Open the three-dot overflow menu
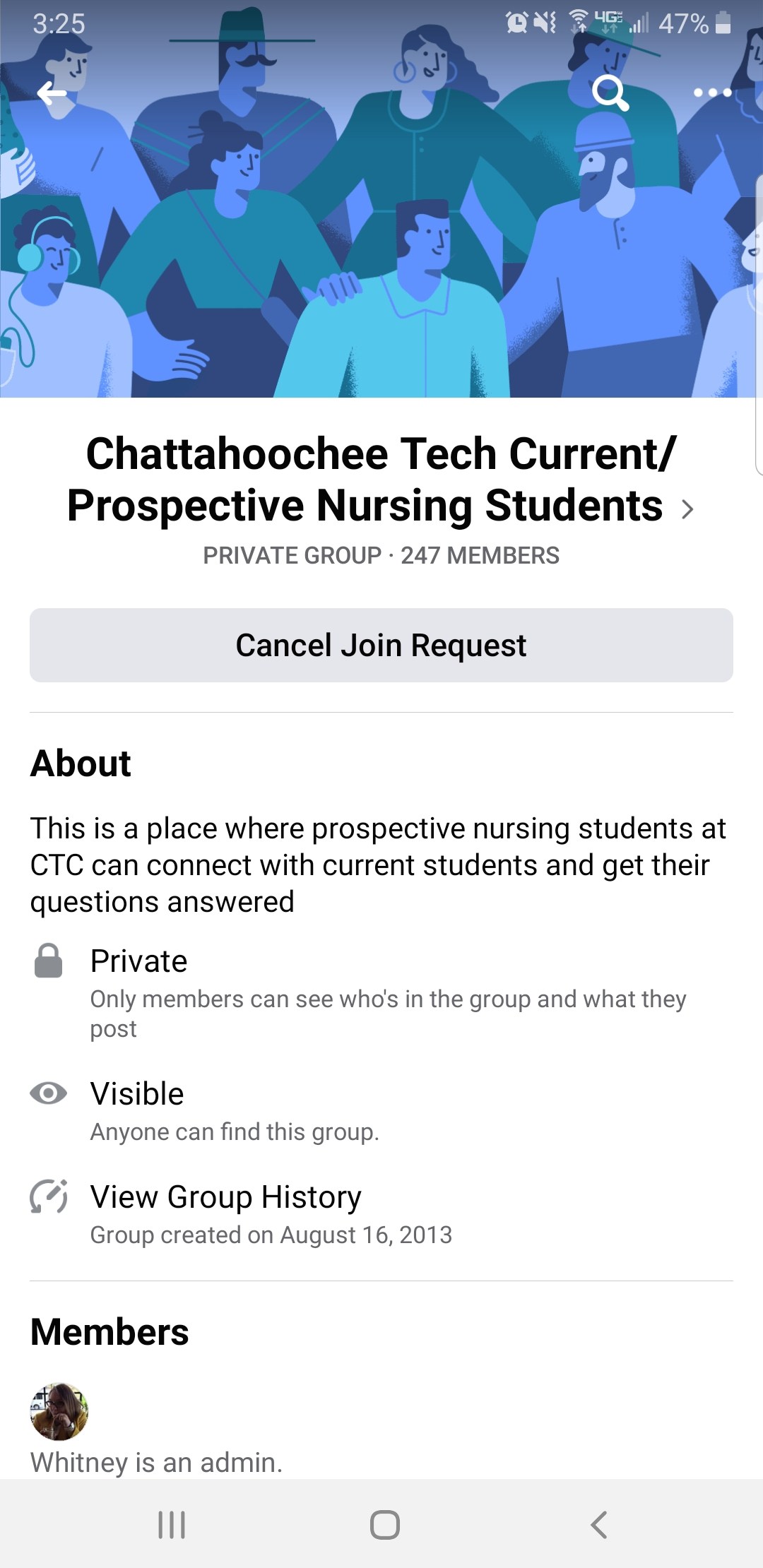 pyautogui.click(x=712, y=93)
